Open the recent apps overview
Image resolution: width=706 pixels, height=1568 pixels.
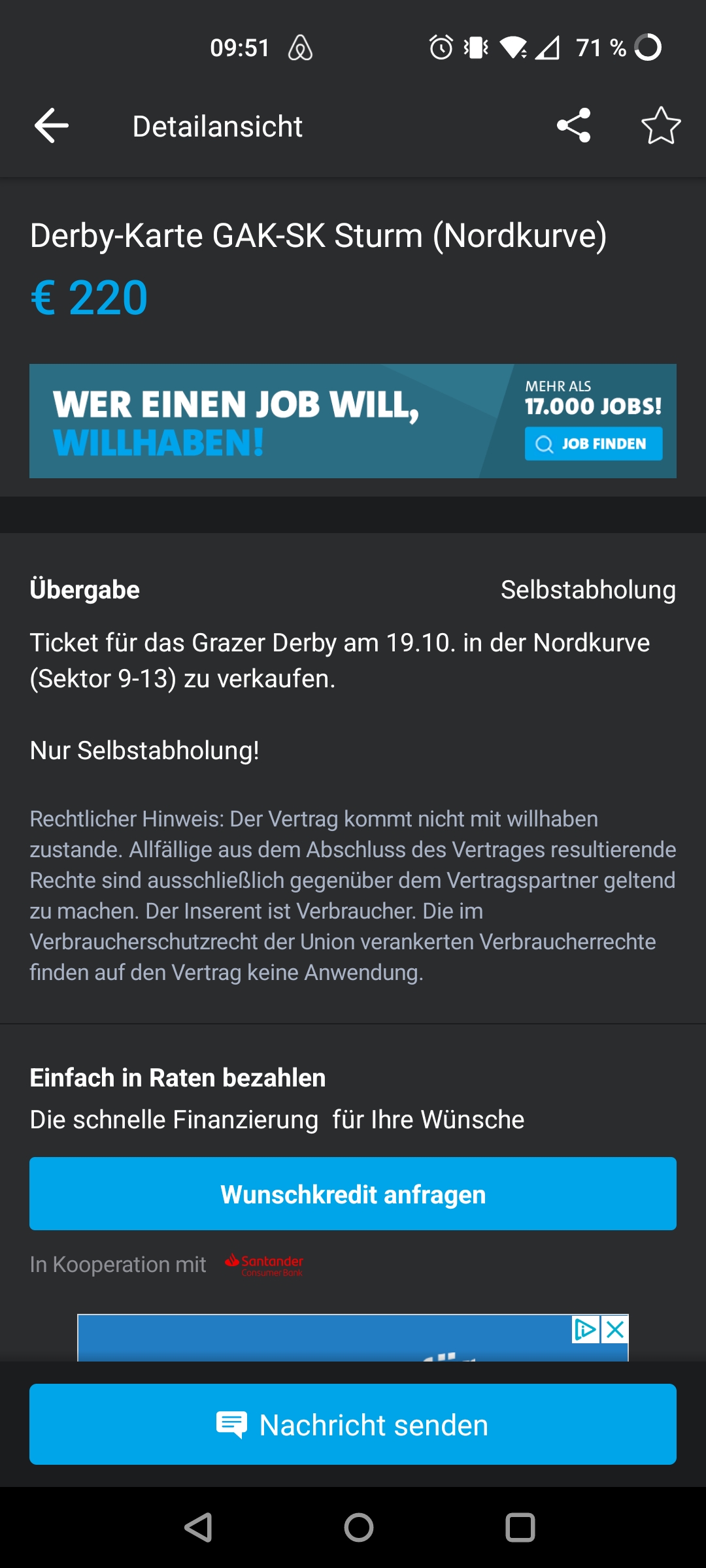[520, 1527]
